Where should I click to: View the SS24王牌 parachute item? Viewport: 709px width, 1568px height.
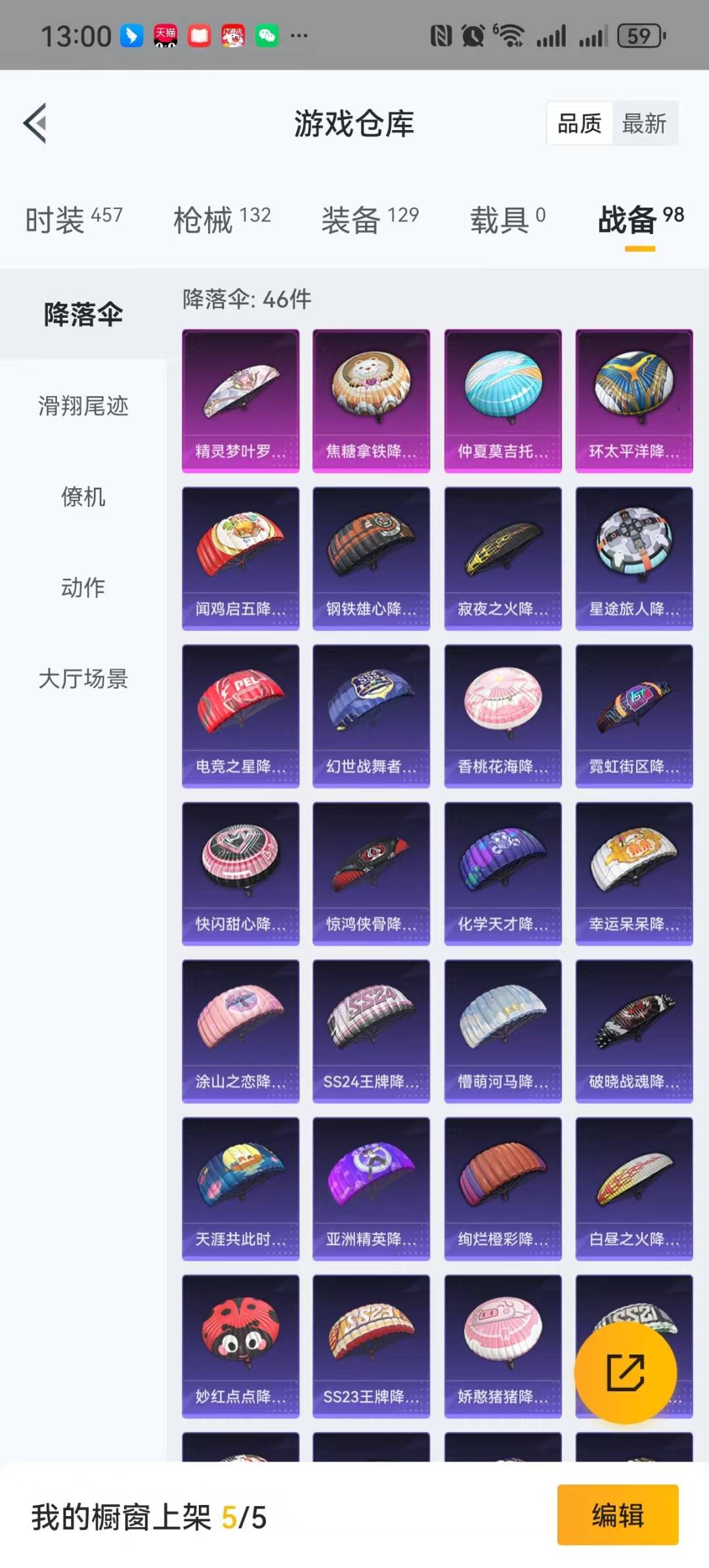pyautogui.click(x=372, y=1031)
